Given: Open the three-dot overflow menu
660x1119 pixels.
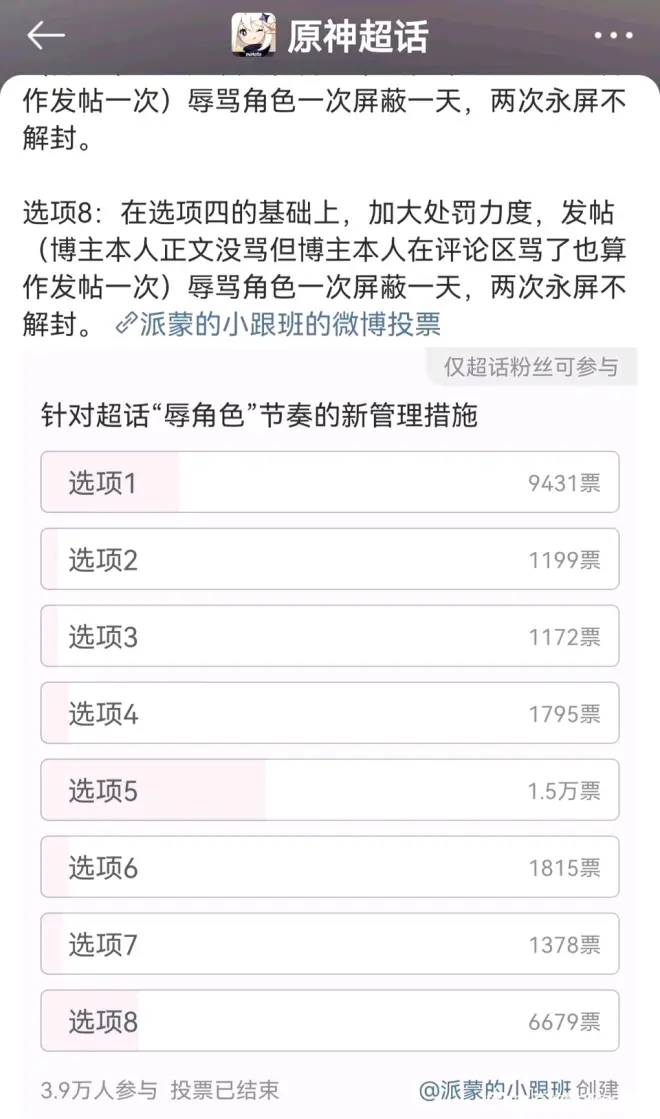Looking at the screenshot, I should [613, 36].
